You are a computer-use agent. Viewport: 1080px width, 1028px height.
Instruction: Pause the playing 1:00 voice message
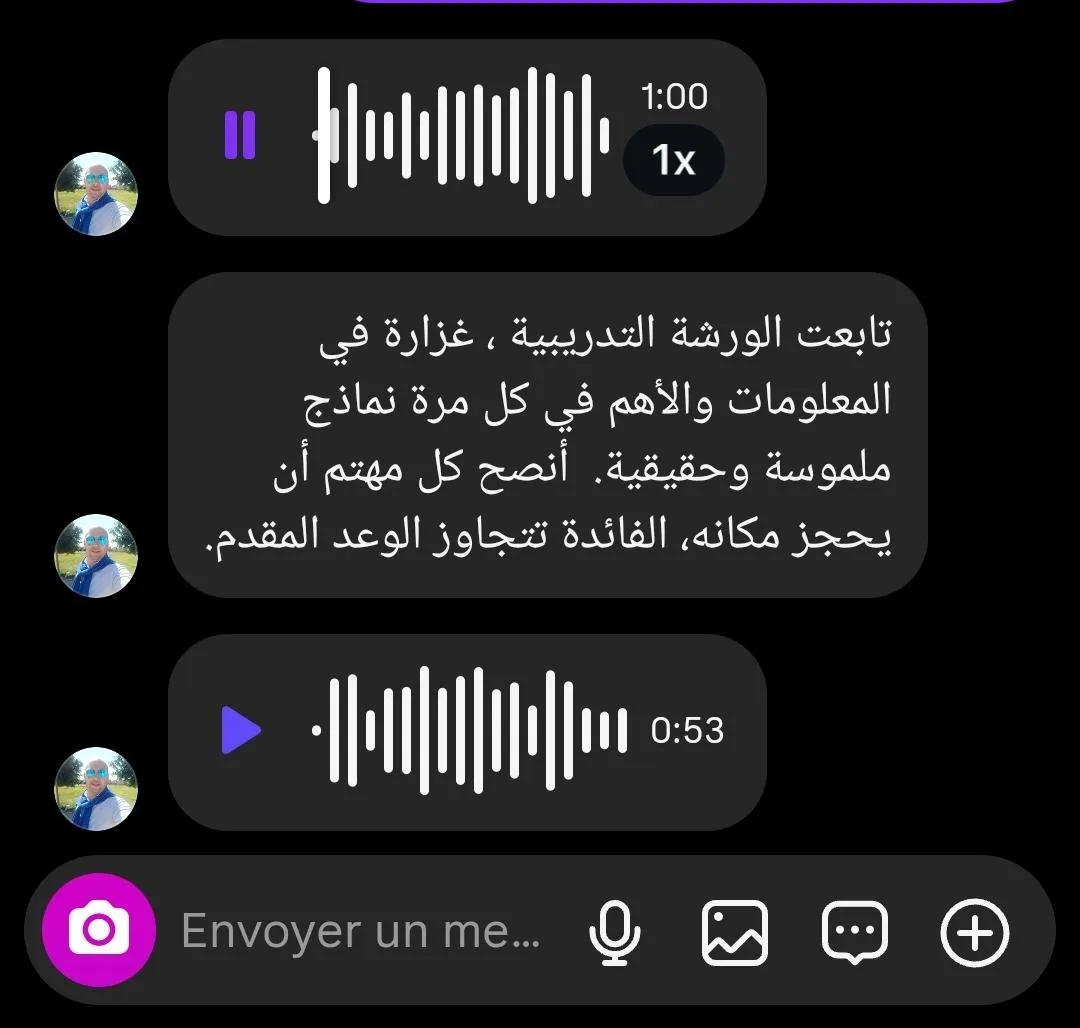pos(240,136)
